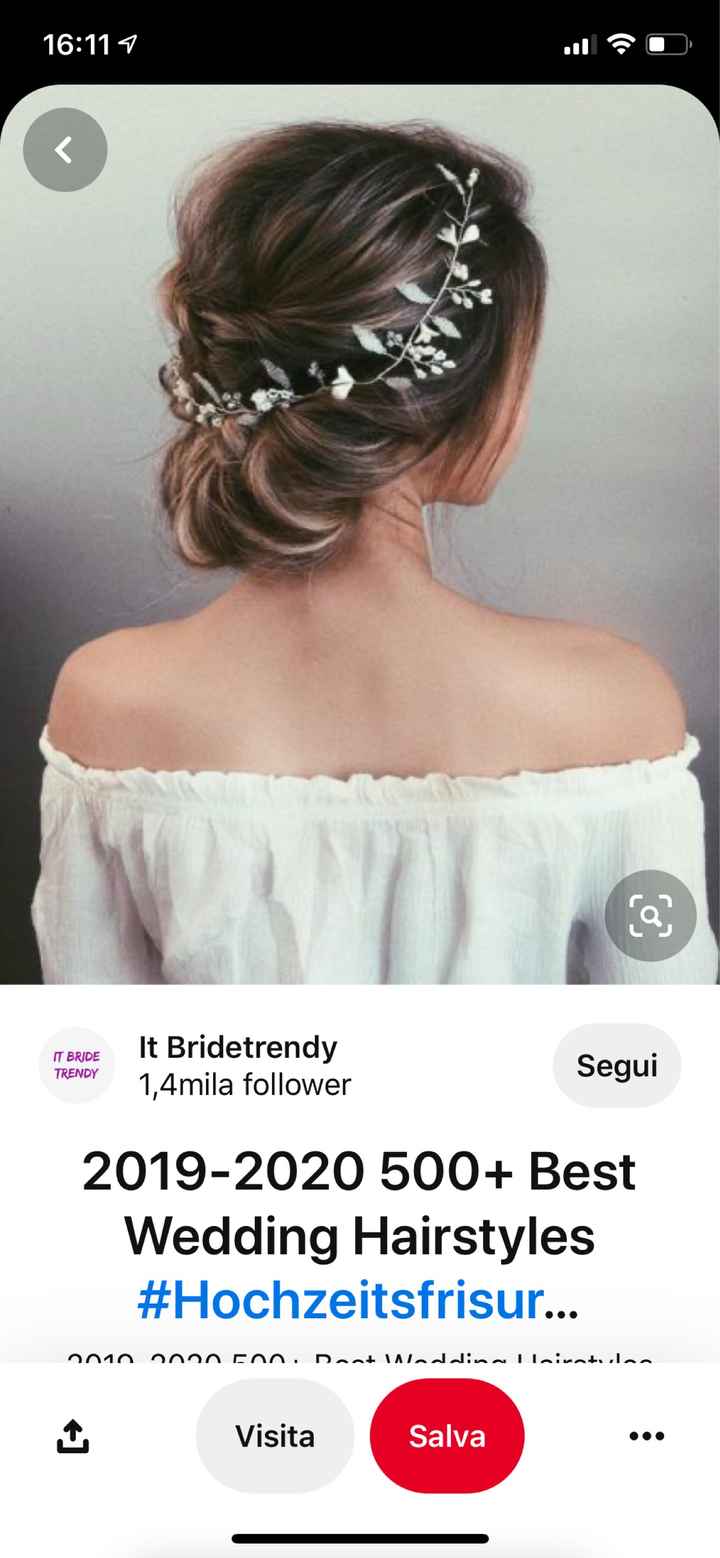Go back using the arrow icon

click(x=65, y=150)
